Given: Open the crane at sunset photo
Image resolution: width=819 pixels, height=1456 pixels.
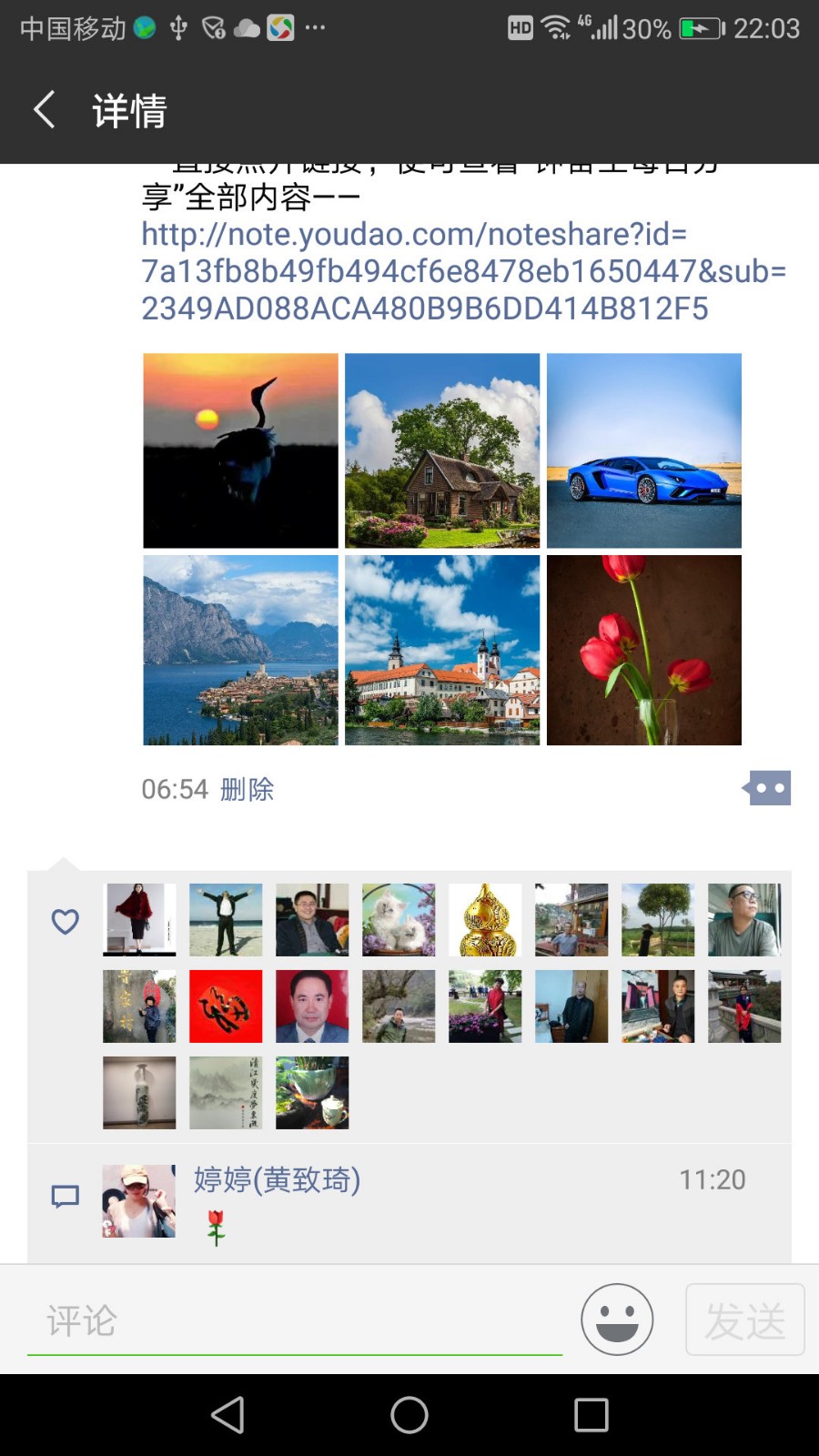Looking at the screenshot, I should 241,450.
